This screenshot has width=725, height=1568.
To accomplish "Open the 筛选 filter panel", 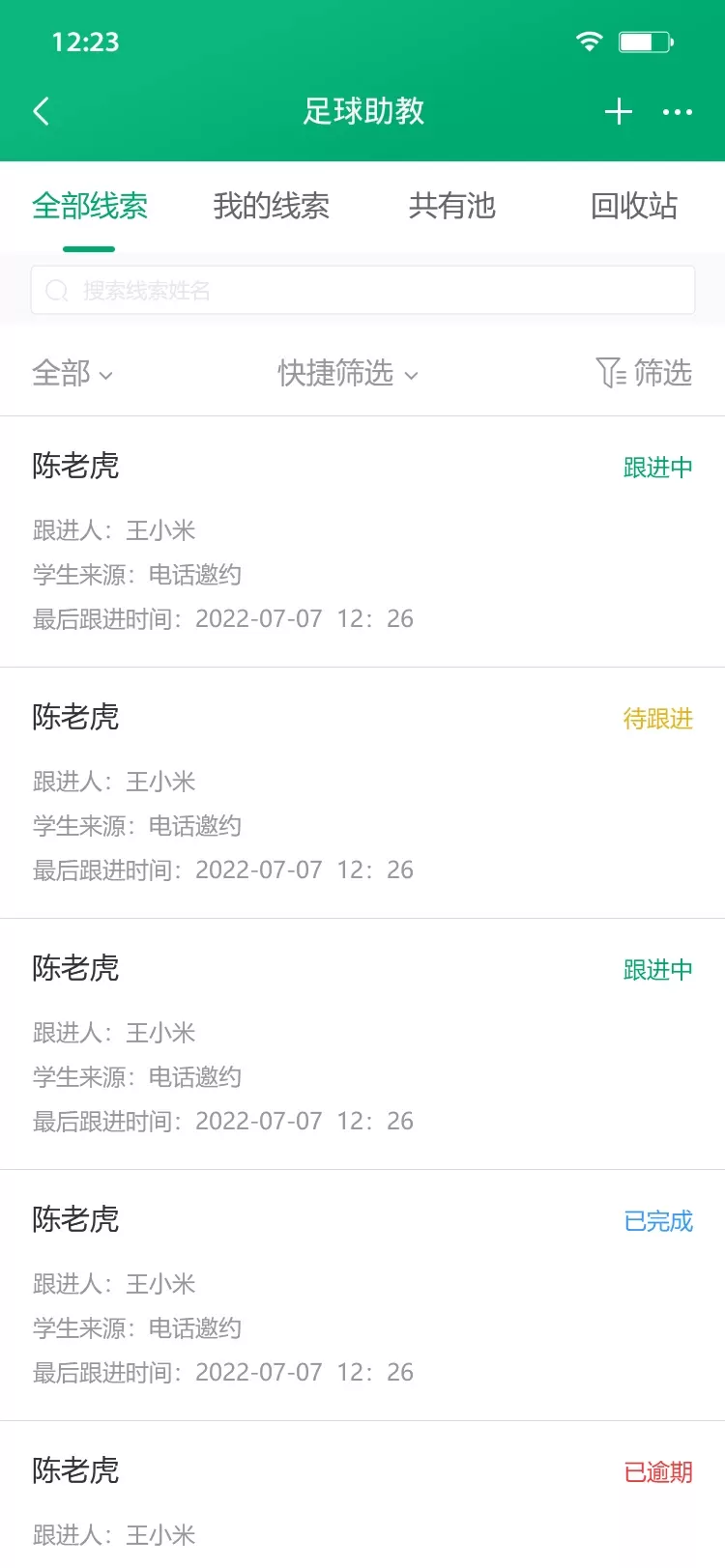I will tap(644, 373).
